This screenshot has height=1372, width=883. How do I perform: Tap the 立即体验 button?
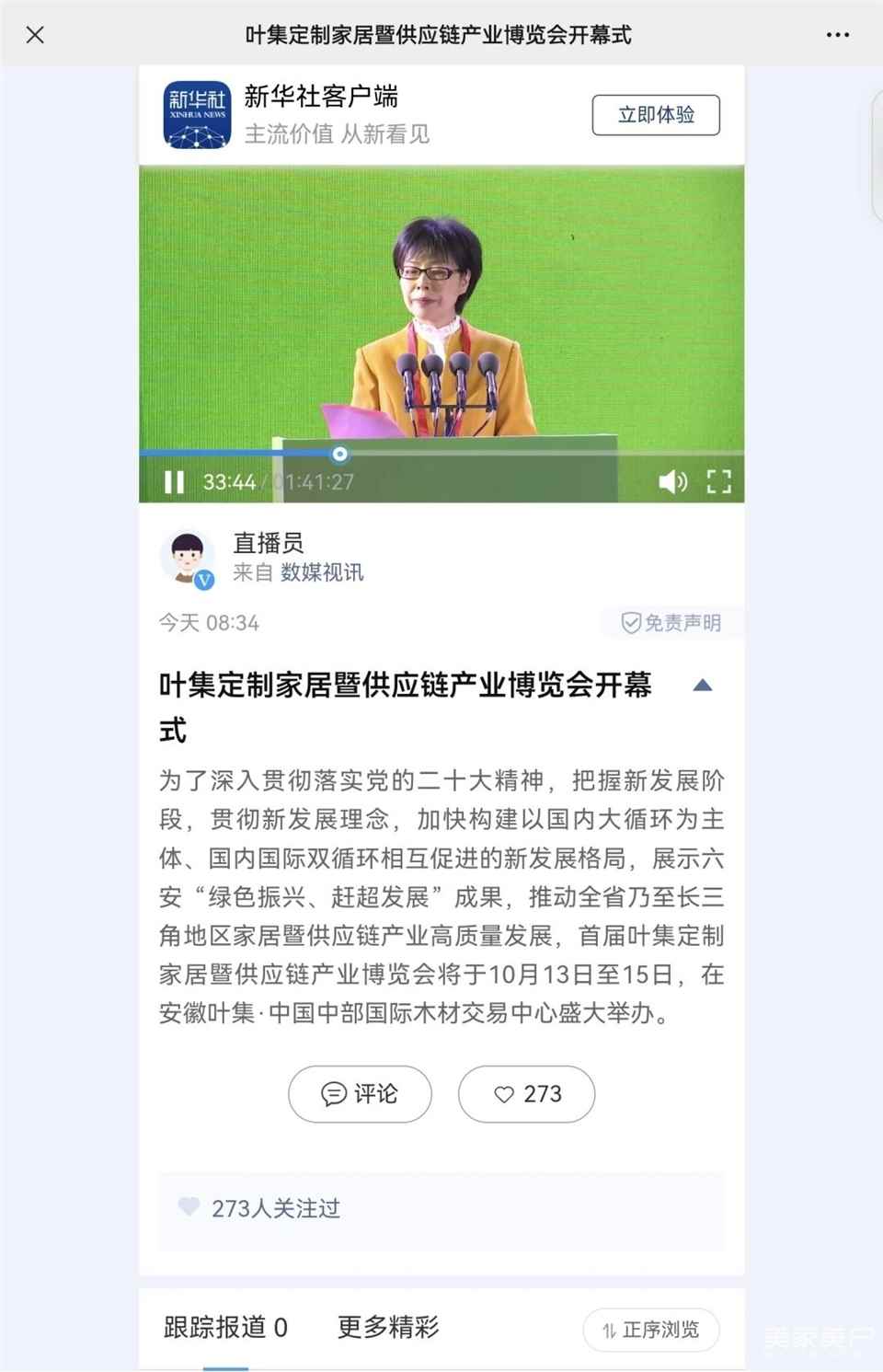[x=655, y=115]
